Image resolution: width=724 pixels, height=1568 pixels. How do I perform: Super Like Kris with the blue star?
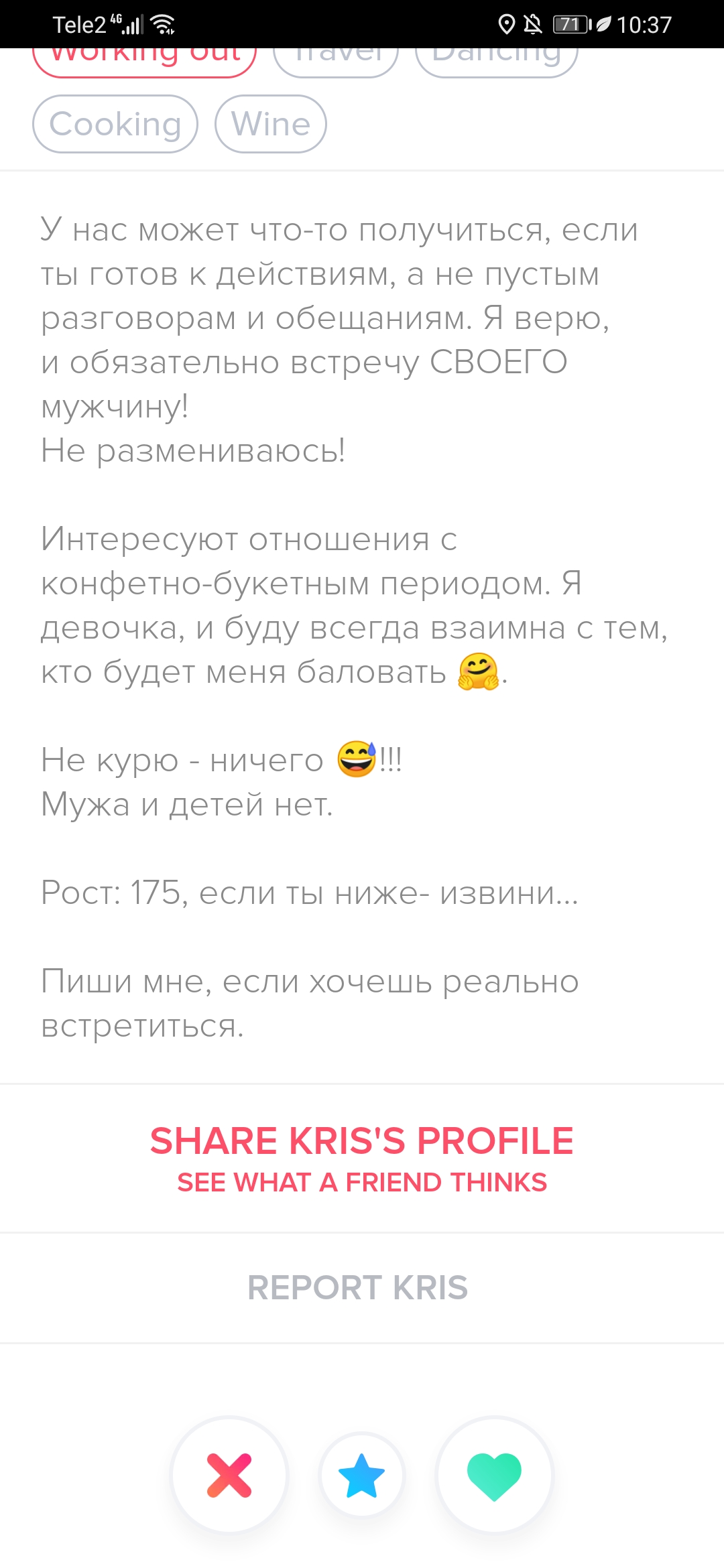[x=362, y=1475]
